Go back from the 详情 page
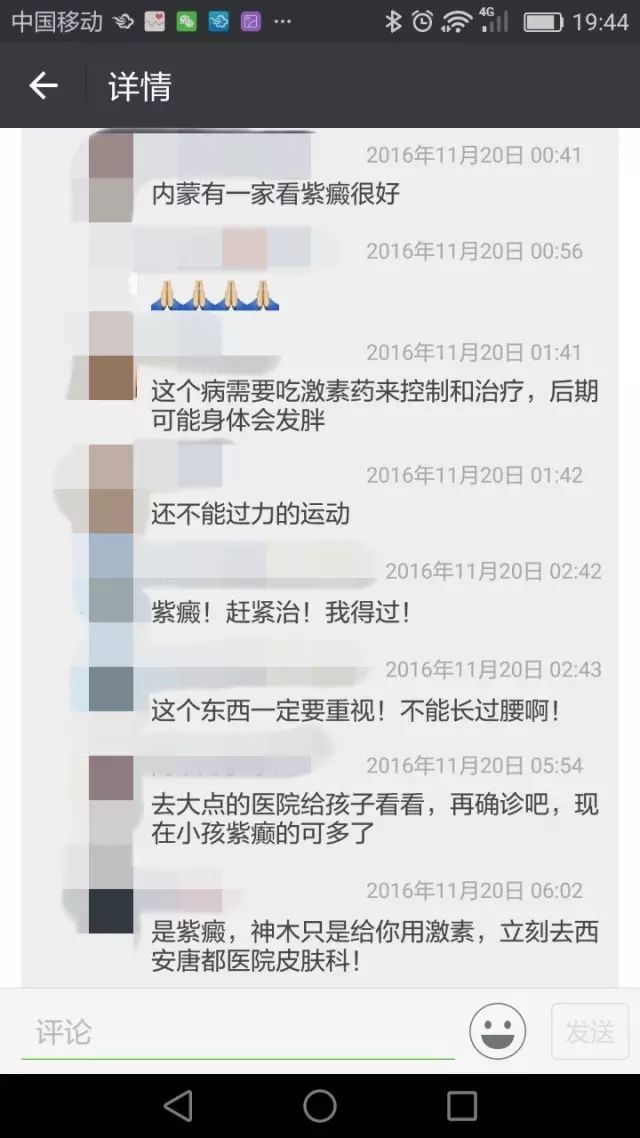 coord(43,87)
